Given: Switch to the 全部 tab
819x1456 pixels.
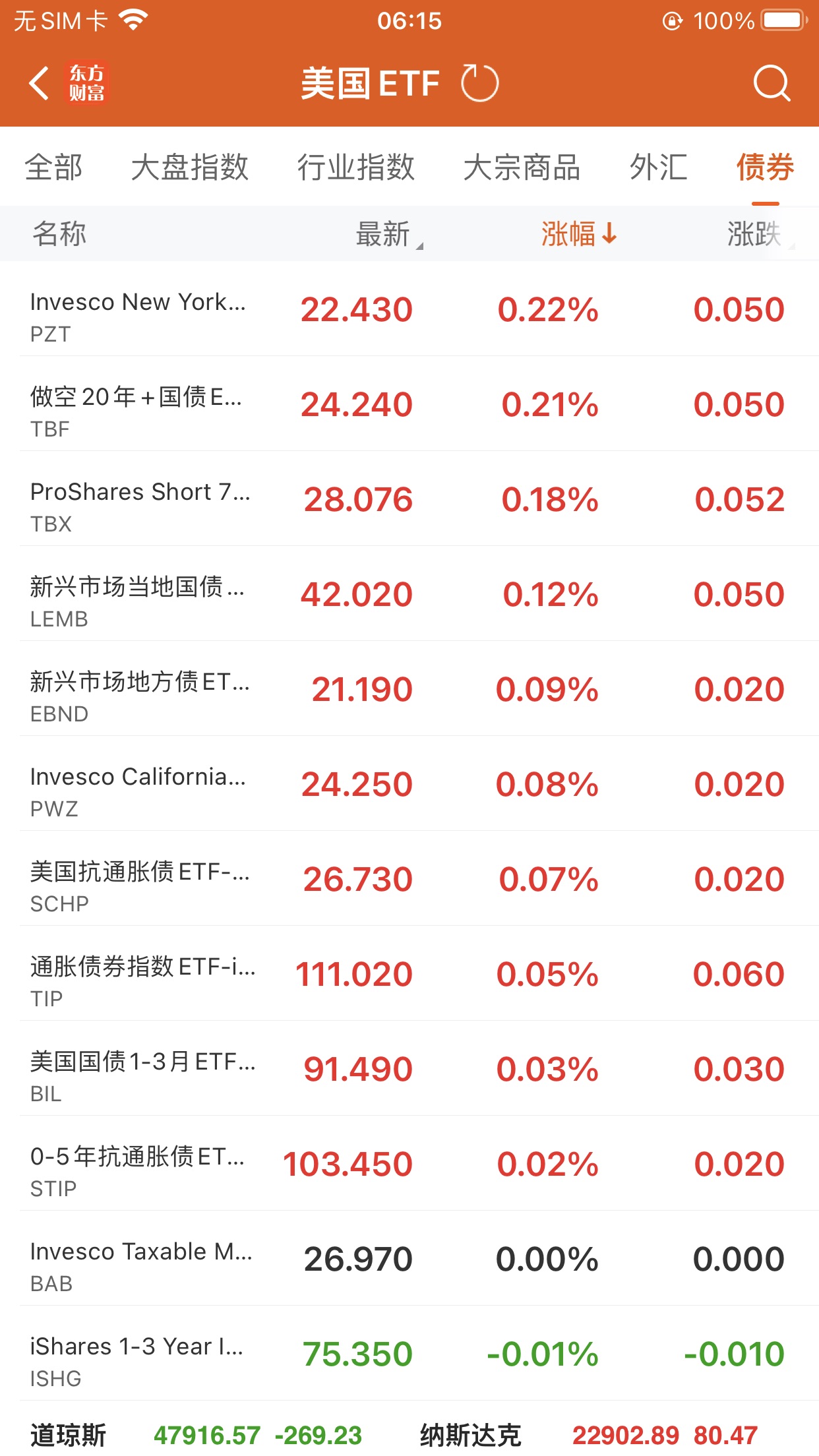Looking at the screenshot, I should point(53,167).
